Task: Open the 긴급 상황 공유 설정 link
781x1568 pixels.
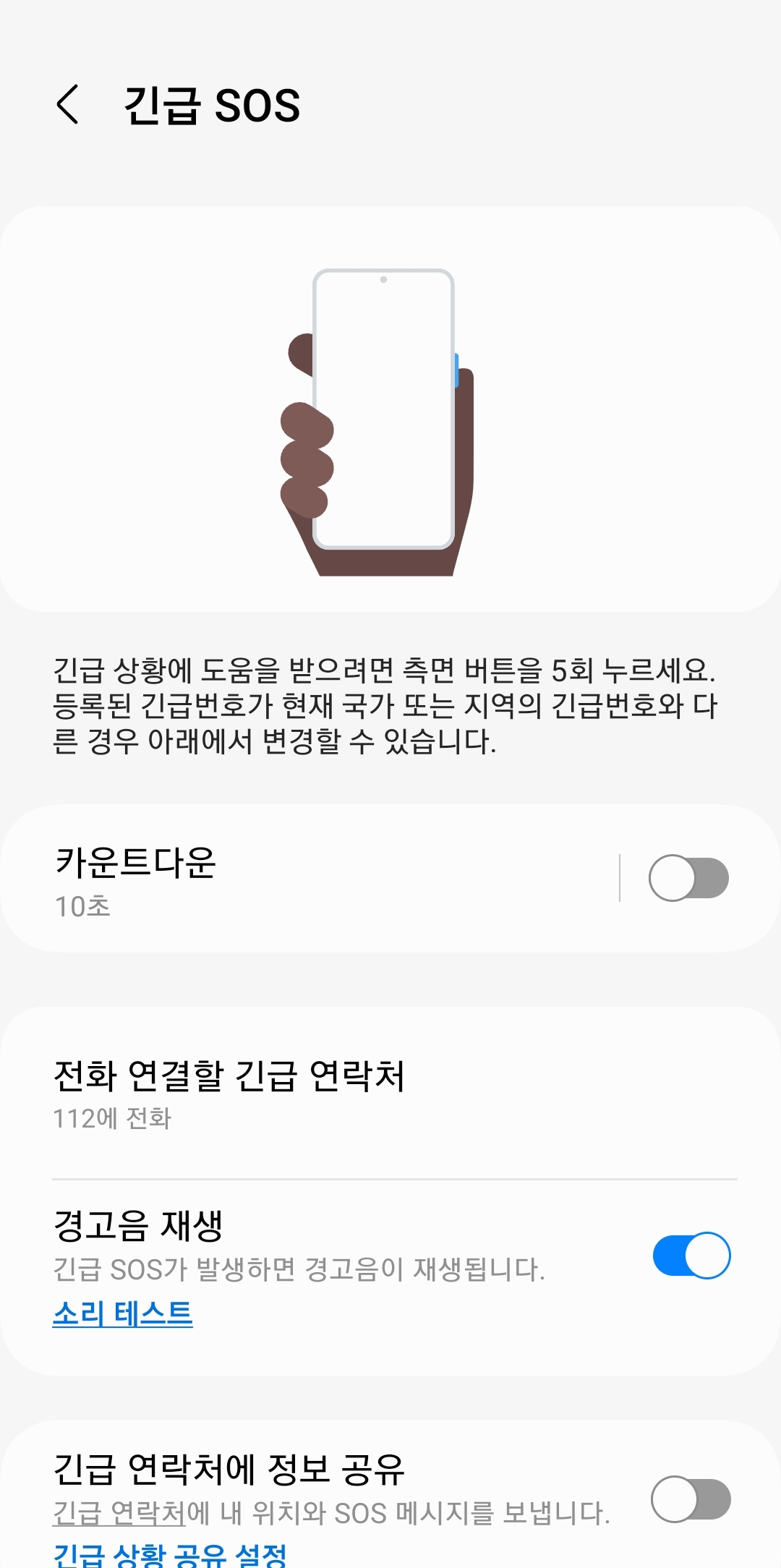Action: [x=171, y=1560]
